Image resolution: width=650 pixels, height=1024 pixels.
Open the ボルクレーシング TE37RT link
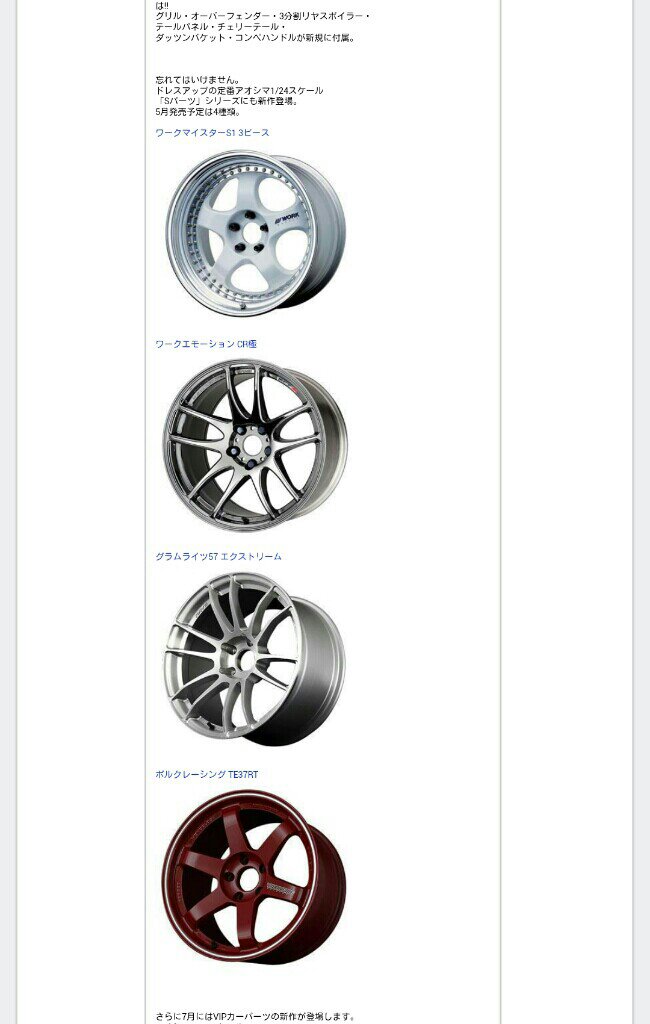click(207, 775)
